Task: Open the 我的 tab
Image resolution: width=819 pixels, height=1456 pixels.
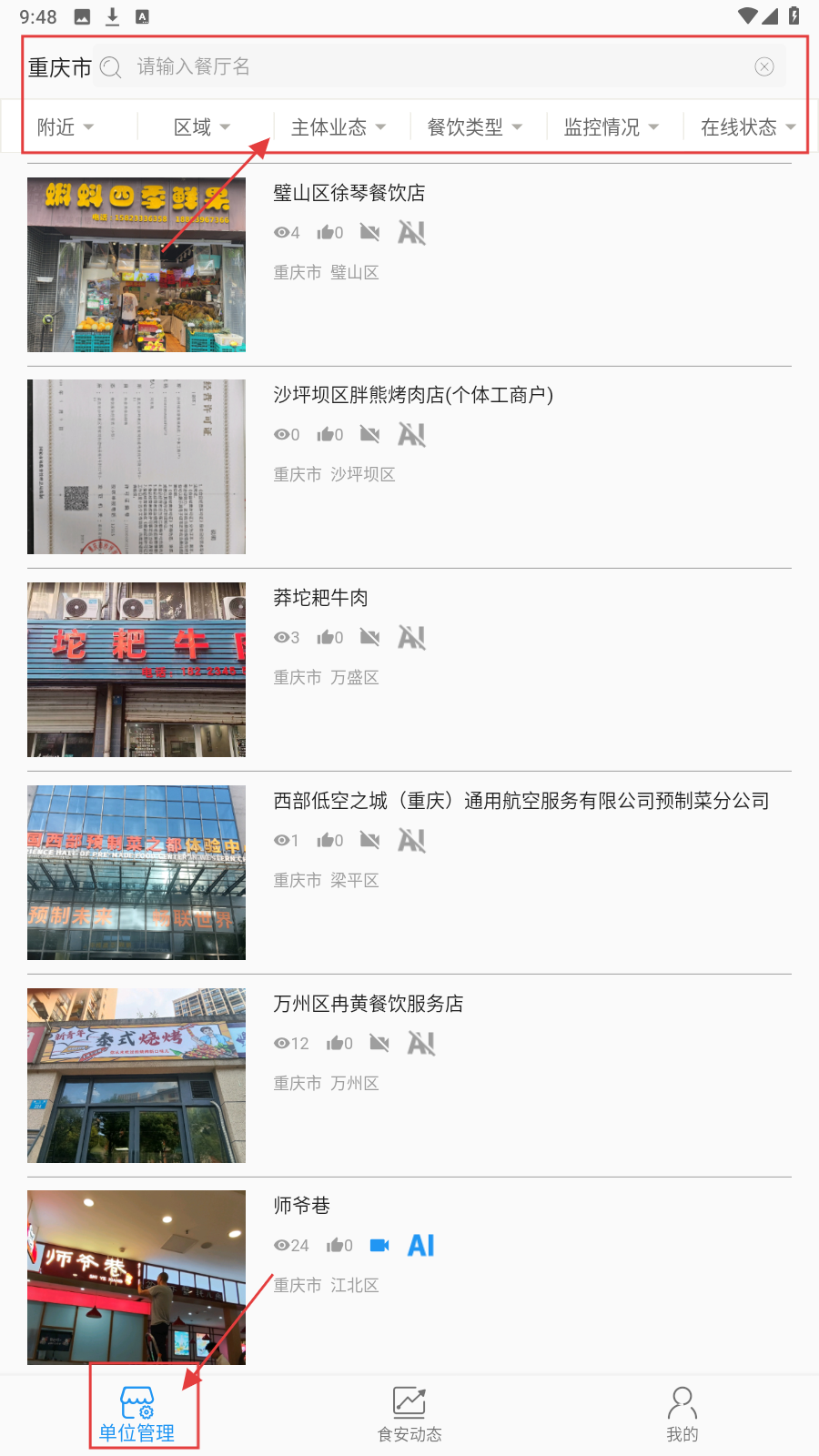Action: point(682,1413)
